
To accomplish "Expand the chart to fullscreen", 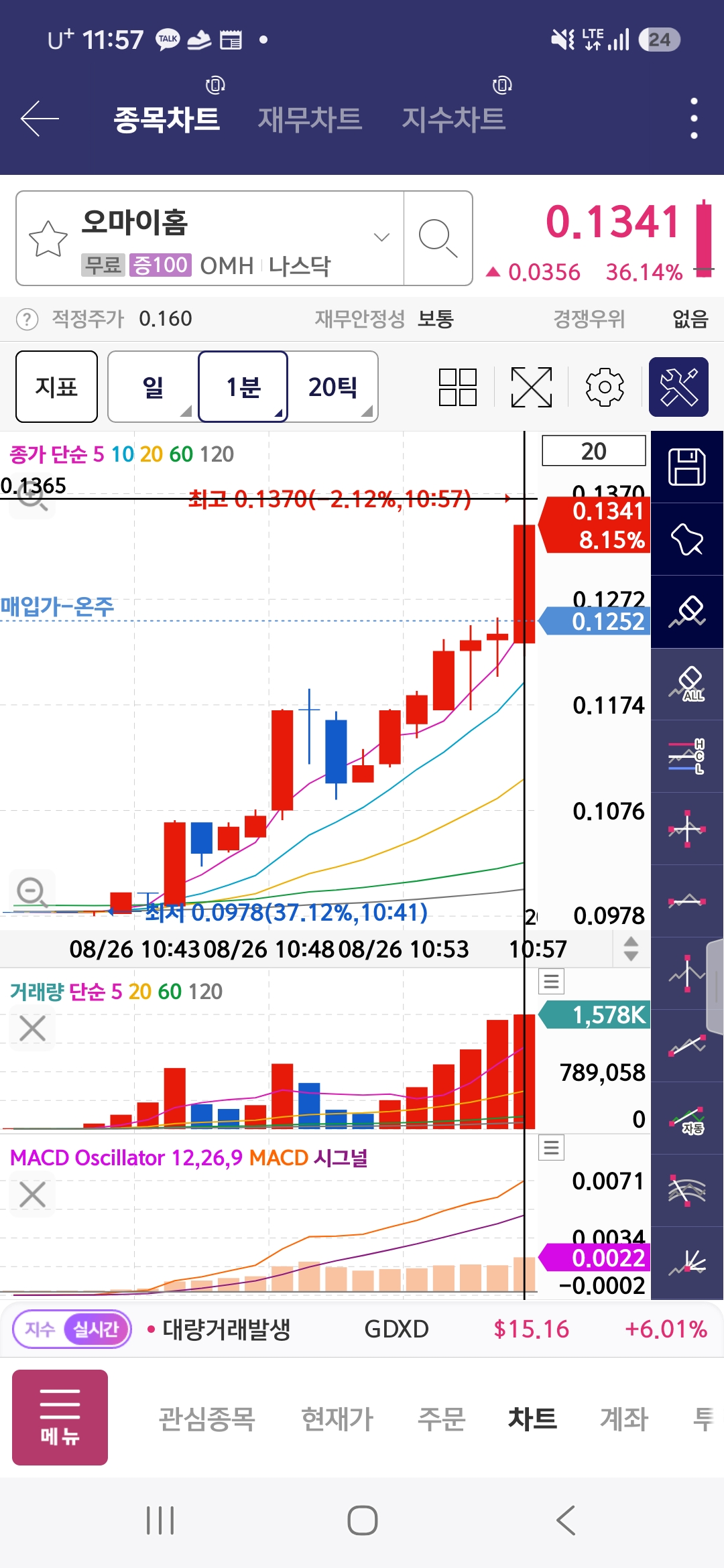I will coord(531,387).
